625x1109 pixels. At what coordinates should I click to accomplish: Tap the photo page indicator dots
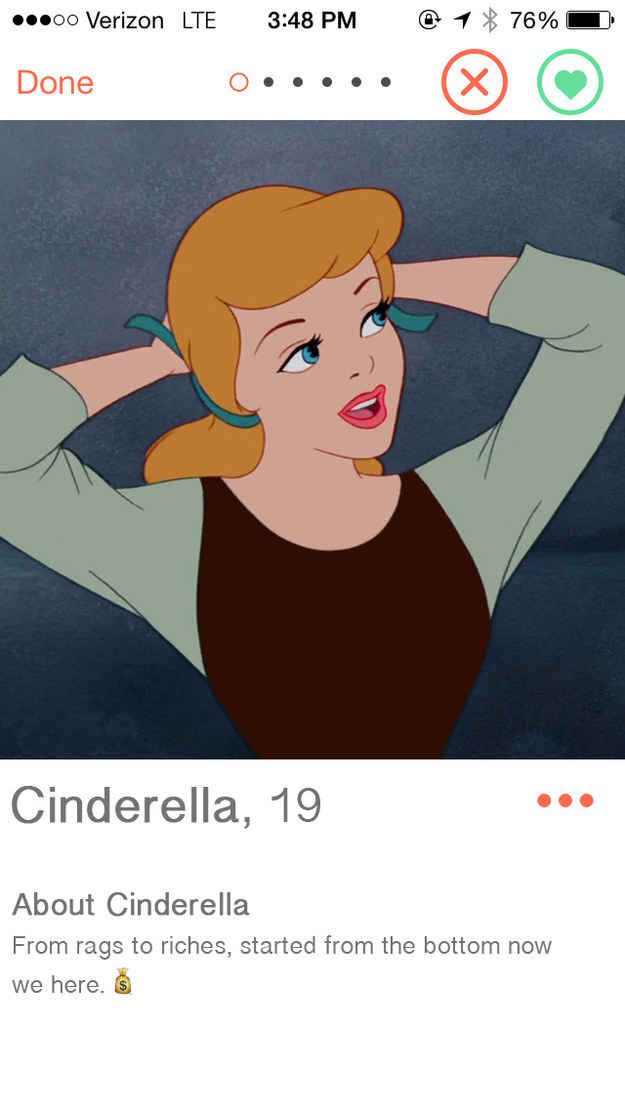point(310,83)
